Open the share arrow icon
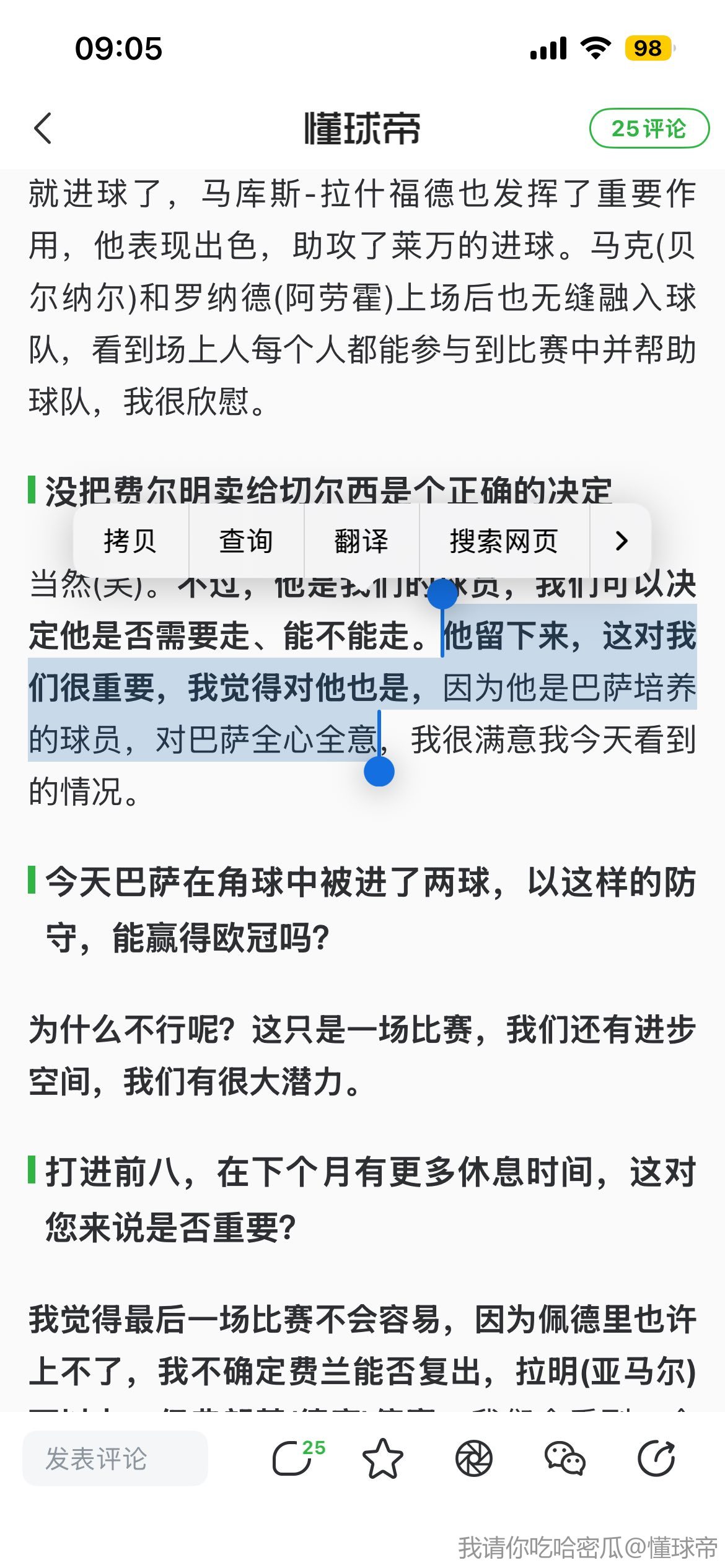 pyautogui.click(x=657, y=1458)
